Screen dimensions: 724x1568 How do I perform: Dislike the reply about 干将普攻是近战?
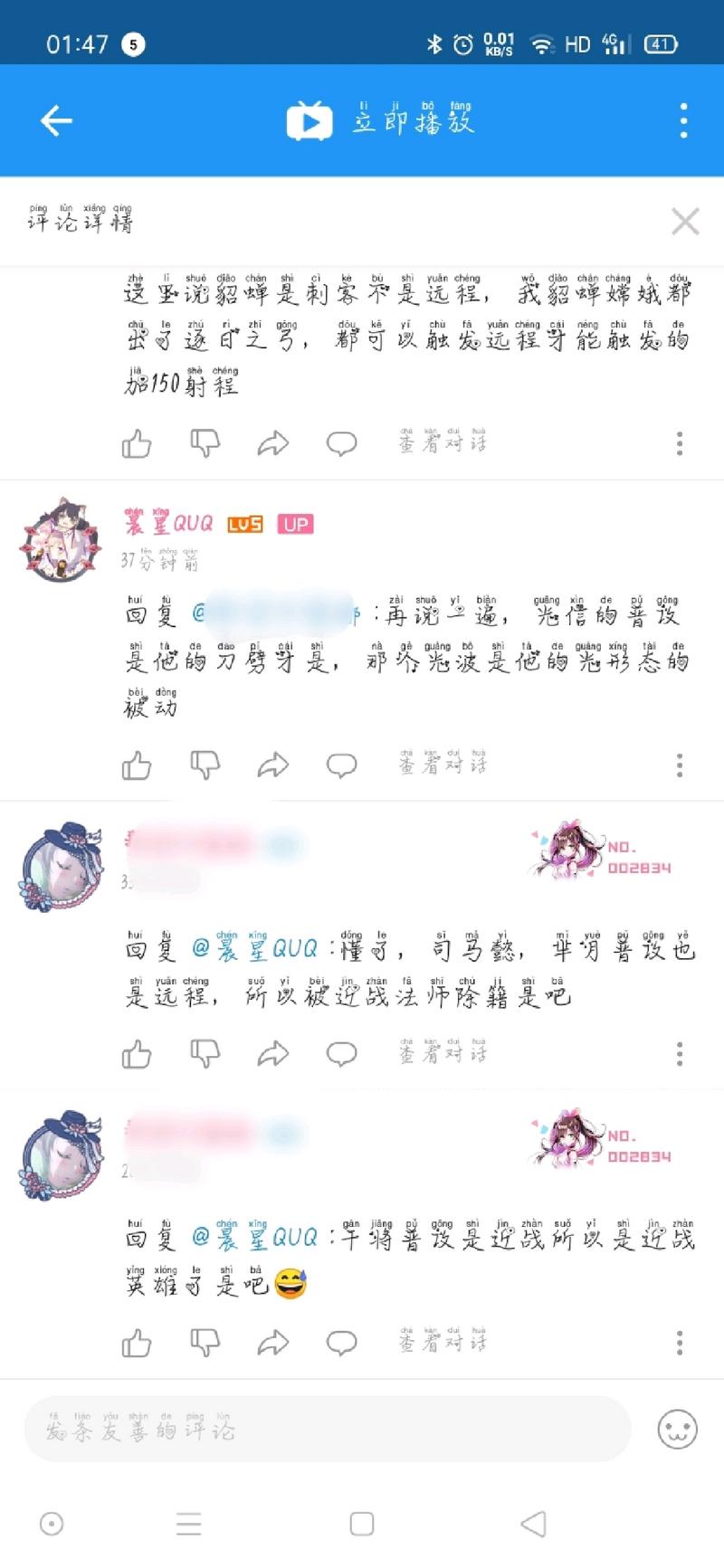tap(205, 1343)
